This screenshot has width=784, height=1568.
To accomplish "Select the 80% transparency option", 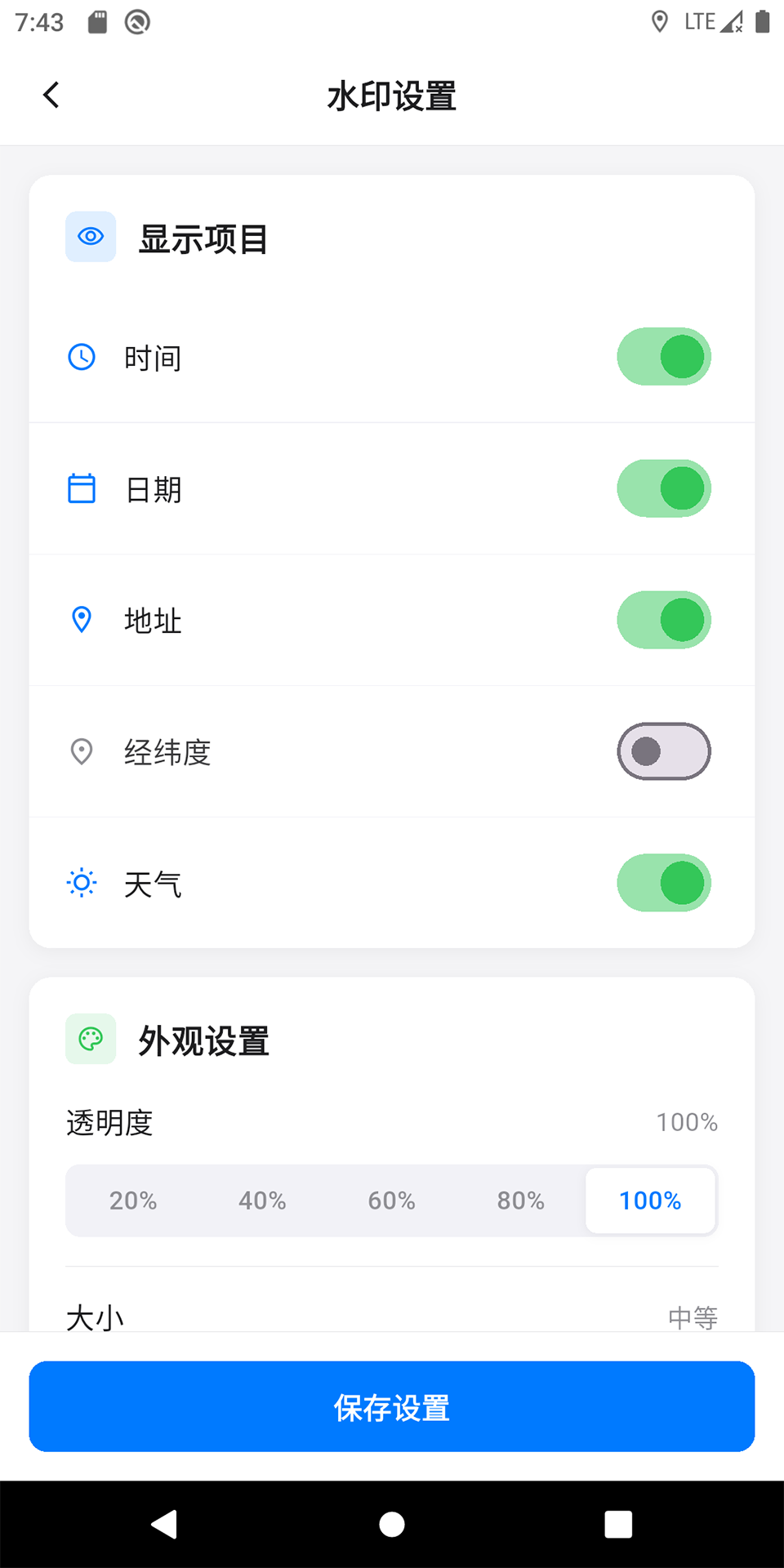I will pyautogui.click(x=520, y=1200).
